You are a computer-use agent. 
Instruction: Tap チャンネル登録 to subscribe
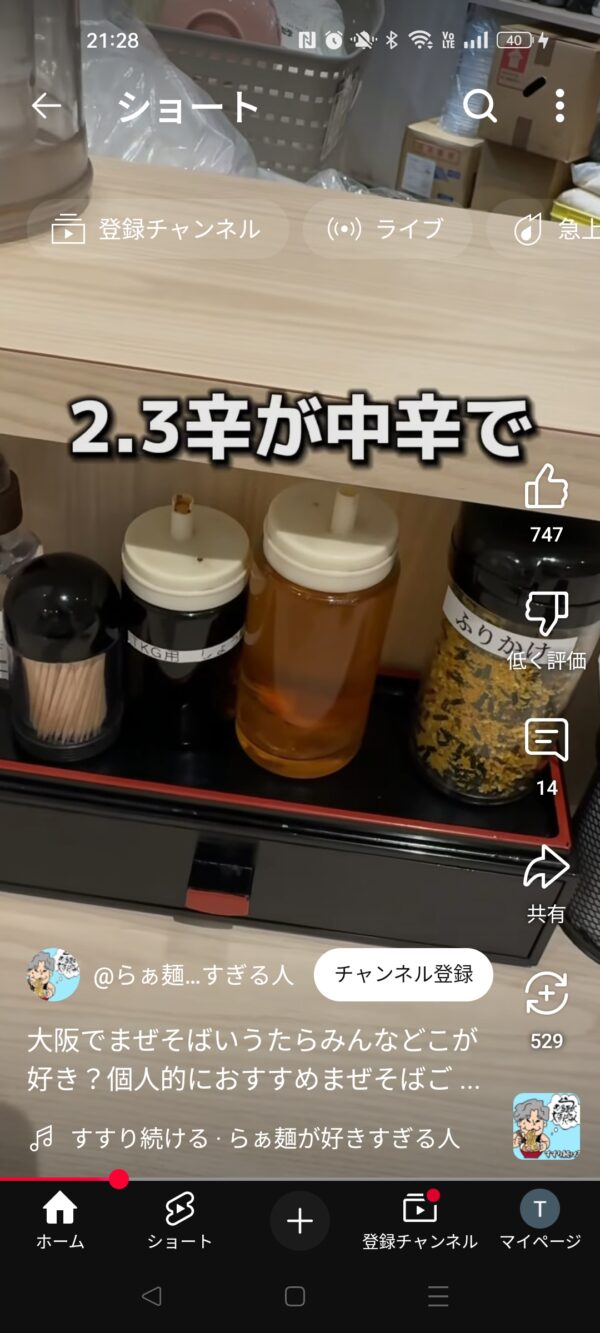(403, 975)
